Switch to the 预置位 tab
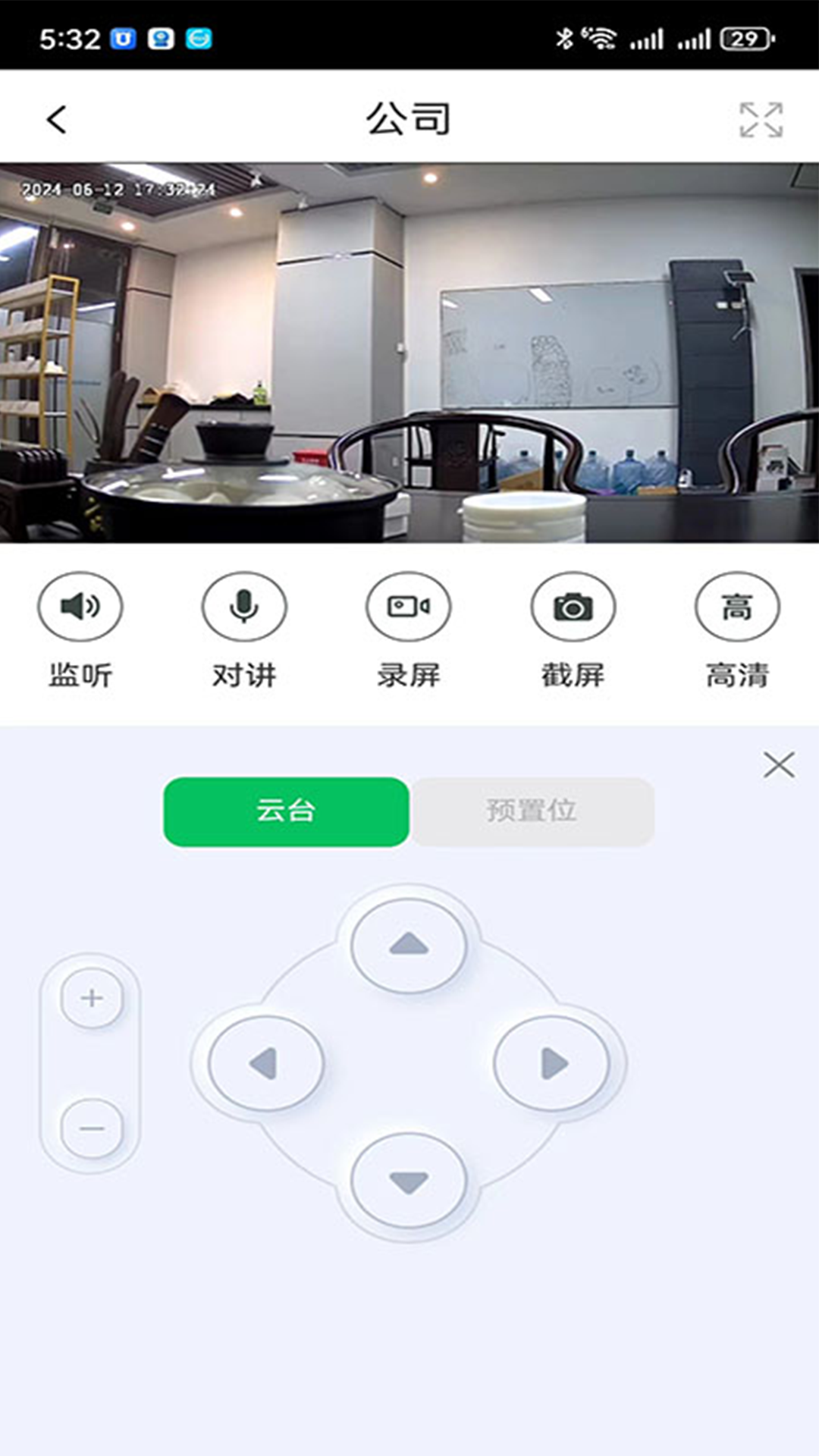The image size is (819, 1456). (x=532, y=811)
